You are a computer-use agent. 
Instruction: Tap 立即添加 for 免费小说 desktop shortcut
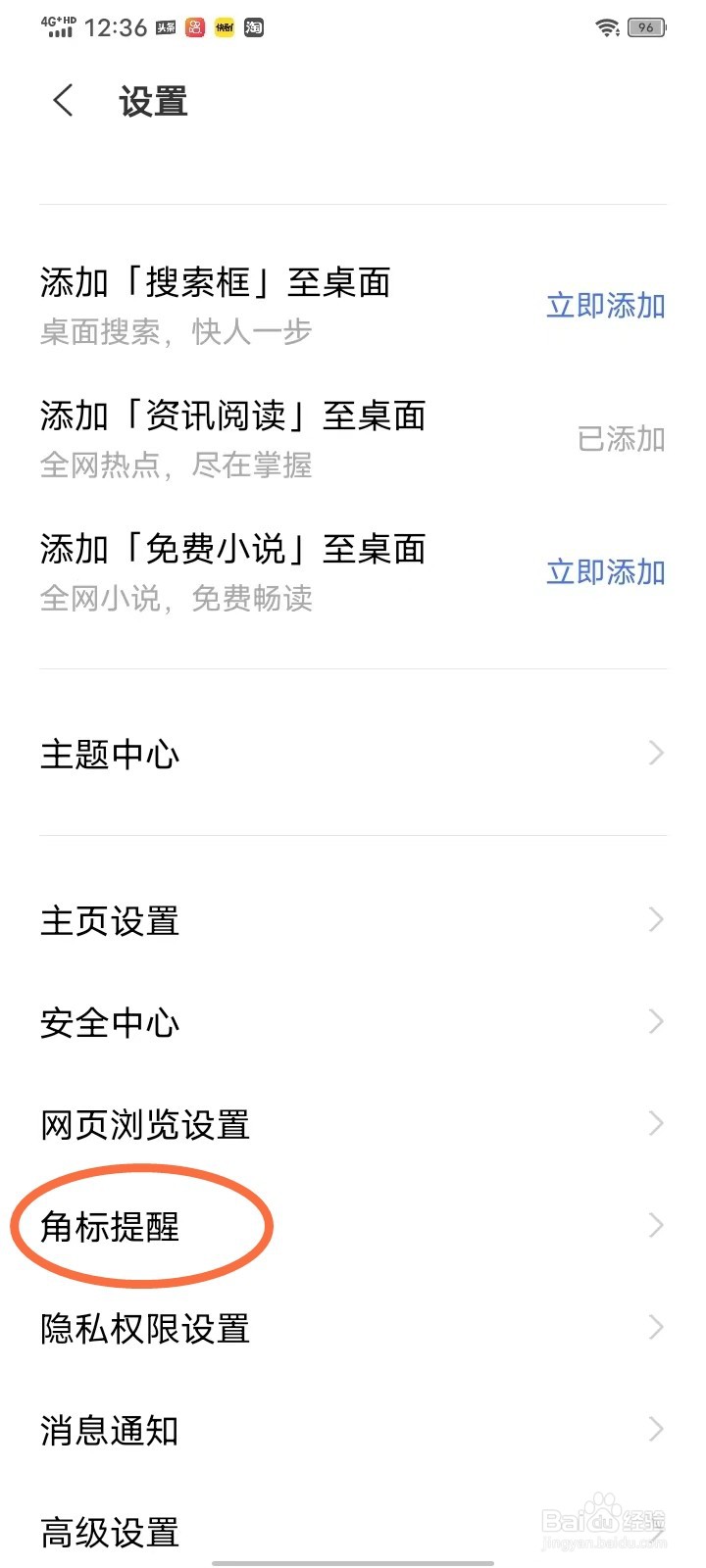point(605,572)
